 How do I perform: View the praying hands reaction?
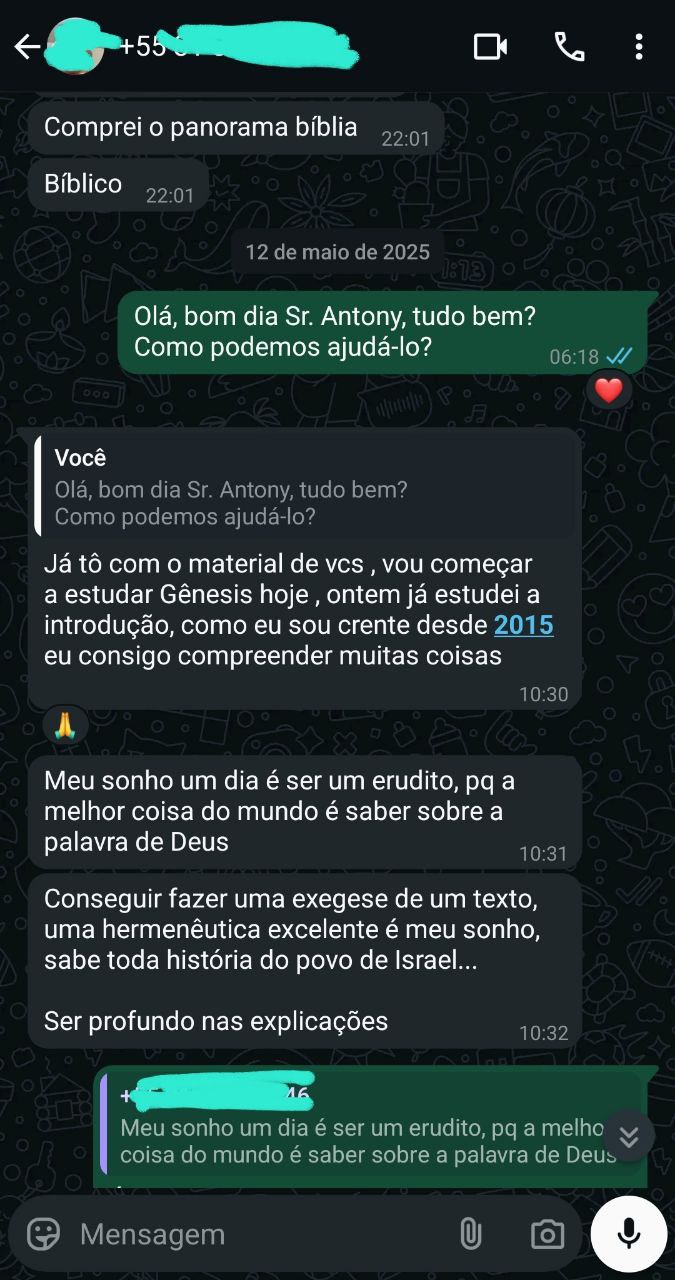coord(65,724)
